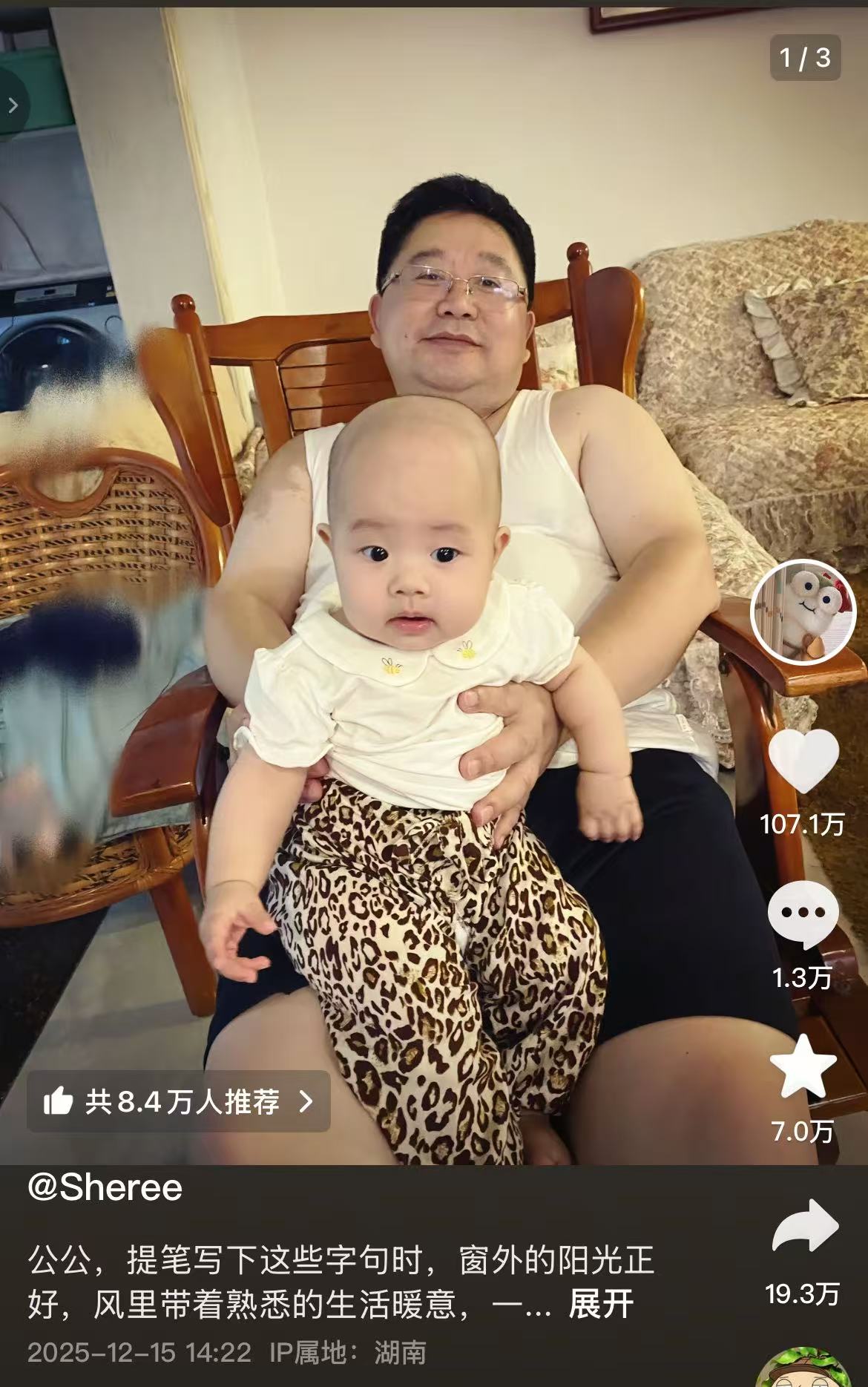Open @Sheree's profile from the username
868x1387 pixels.
click(x=105, y=1187)
